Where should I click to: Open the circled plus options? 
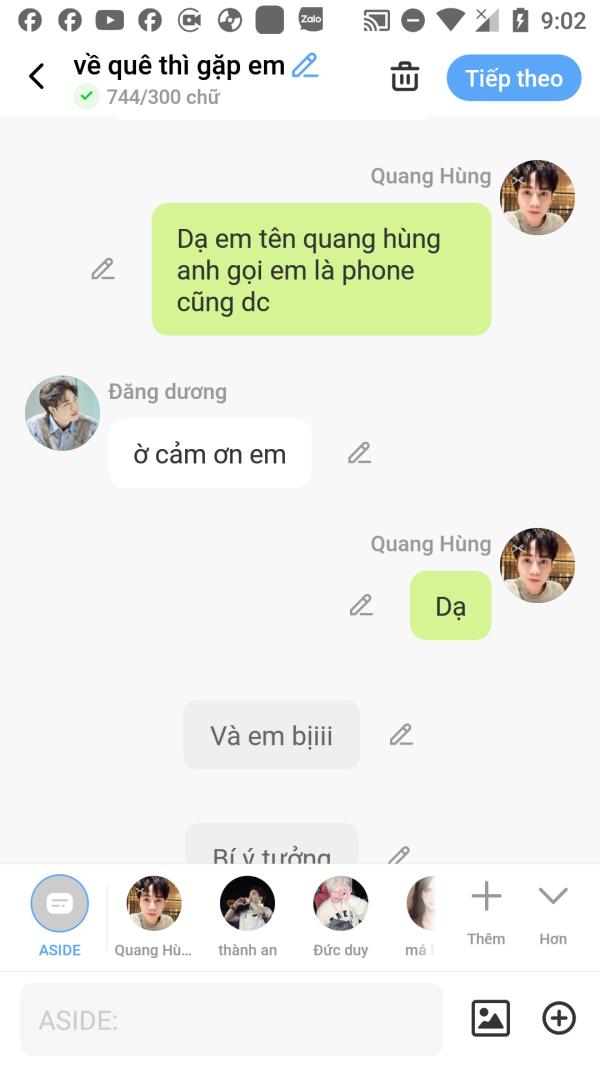(559, 1018)
